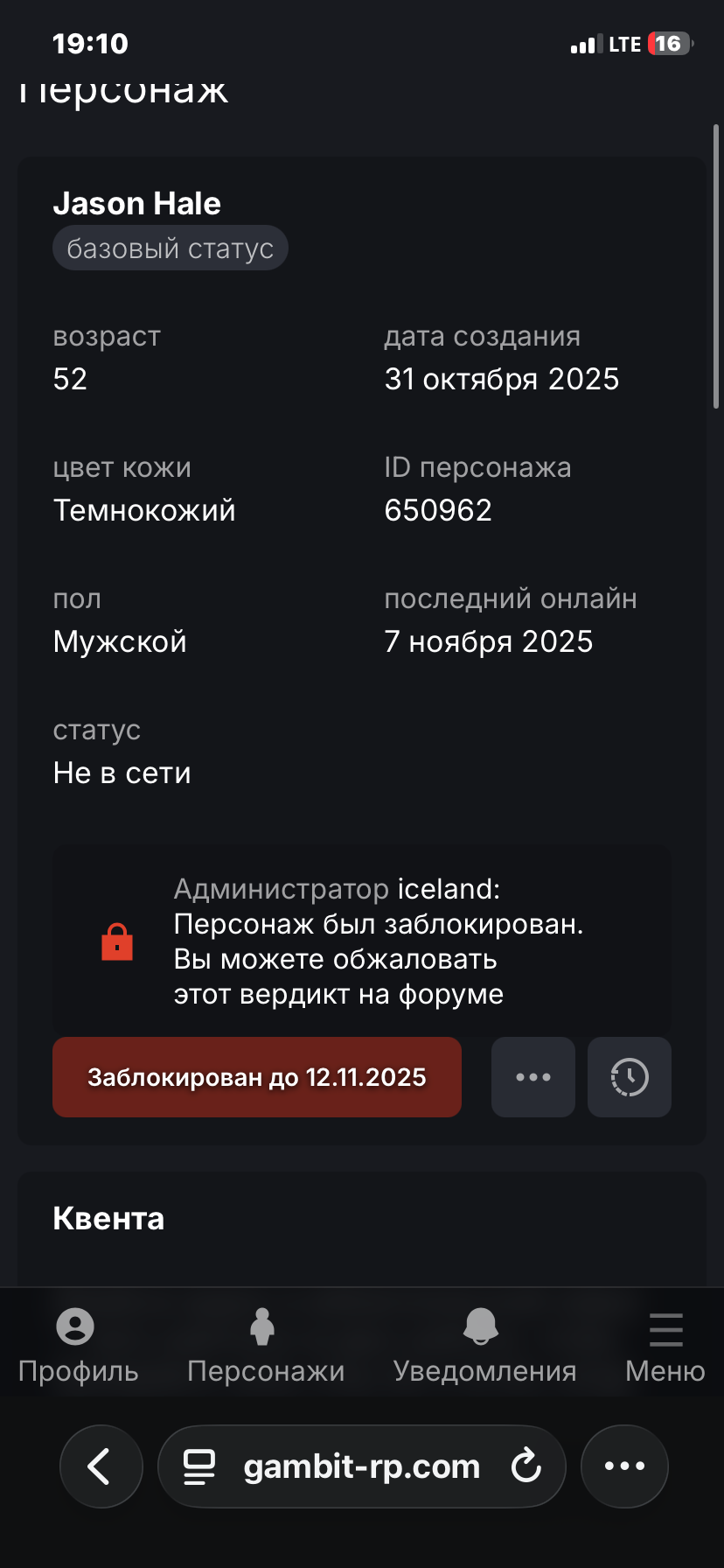Reload the gambit-rp.com page

[x=526, y=1466]
